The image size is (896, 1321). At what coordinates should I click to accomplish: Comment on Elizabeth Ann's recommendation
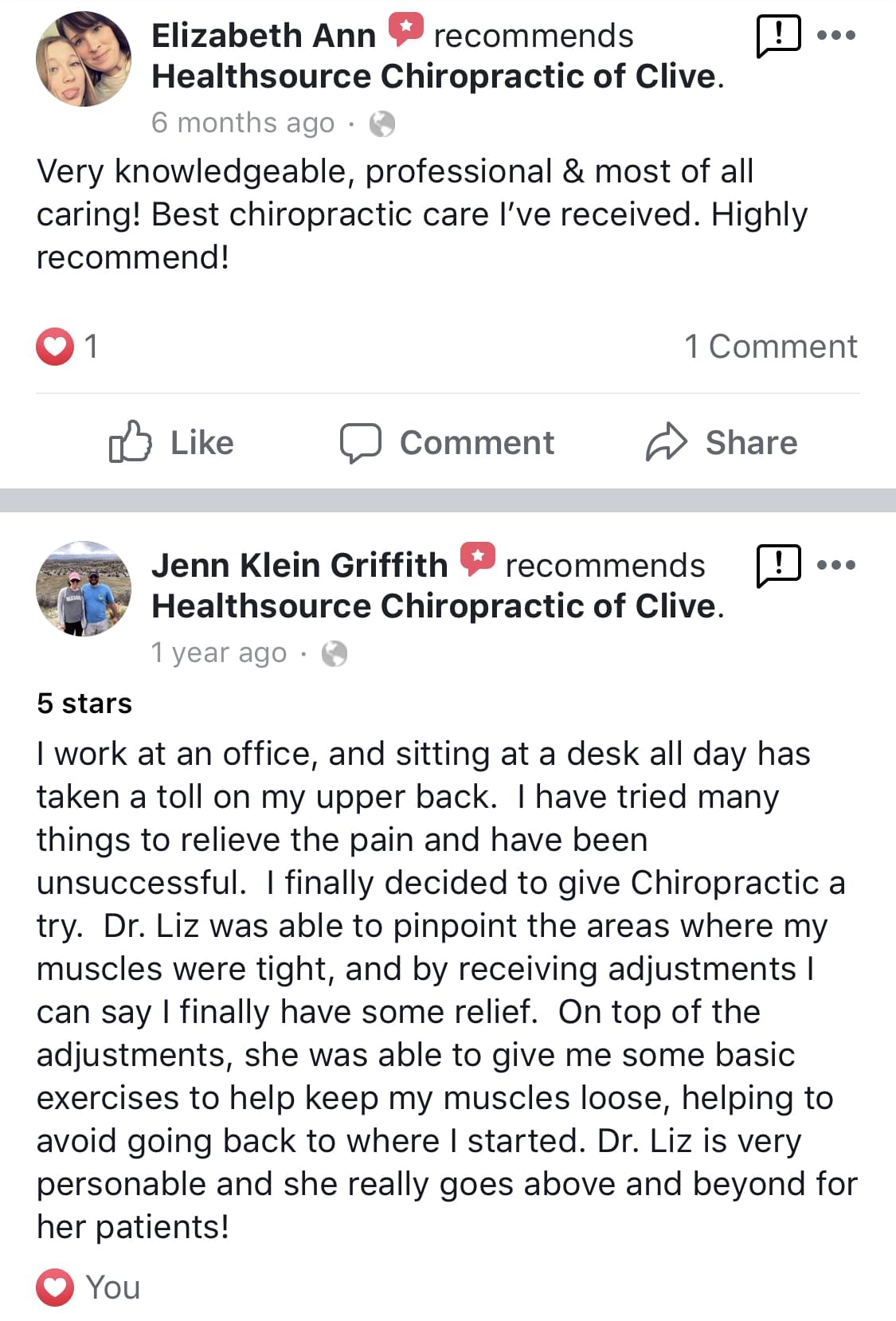pos(448,442)
